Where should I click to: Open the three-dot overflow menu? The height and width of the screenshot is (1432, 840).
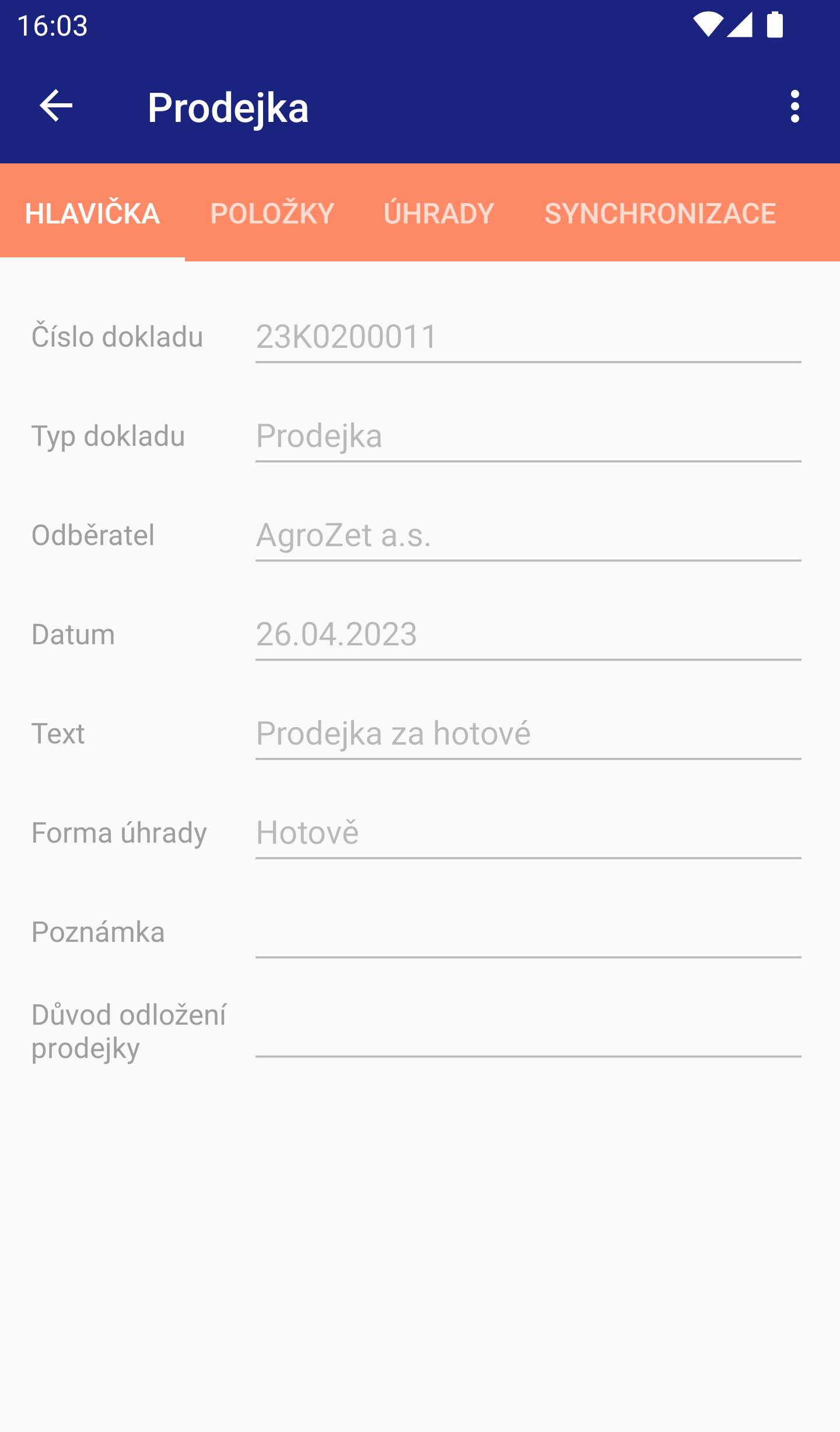pos(794,106)
